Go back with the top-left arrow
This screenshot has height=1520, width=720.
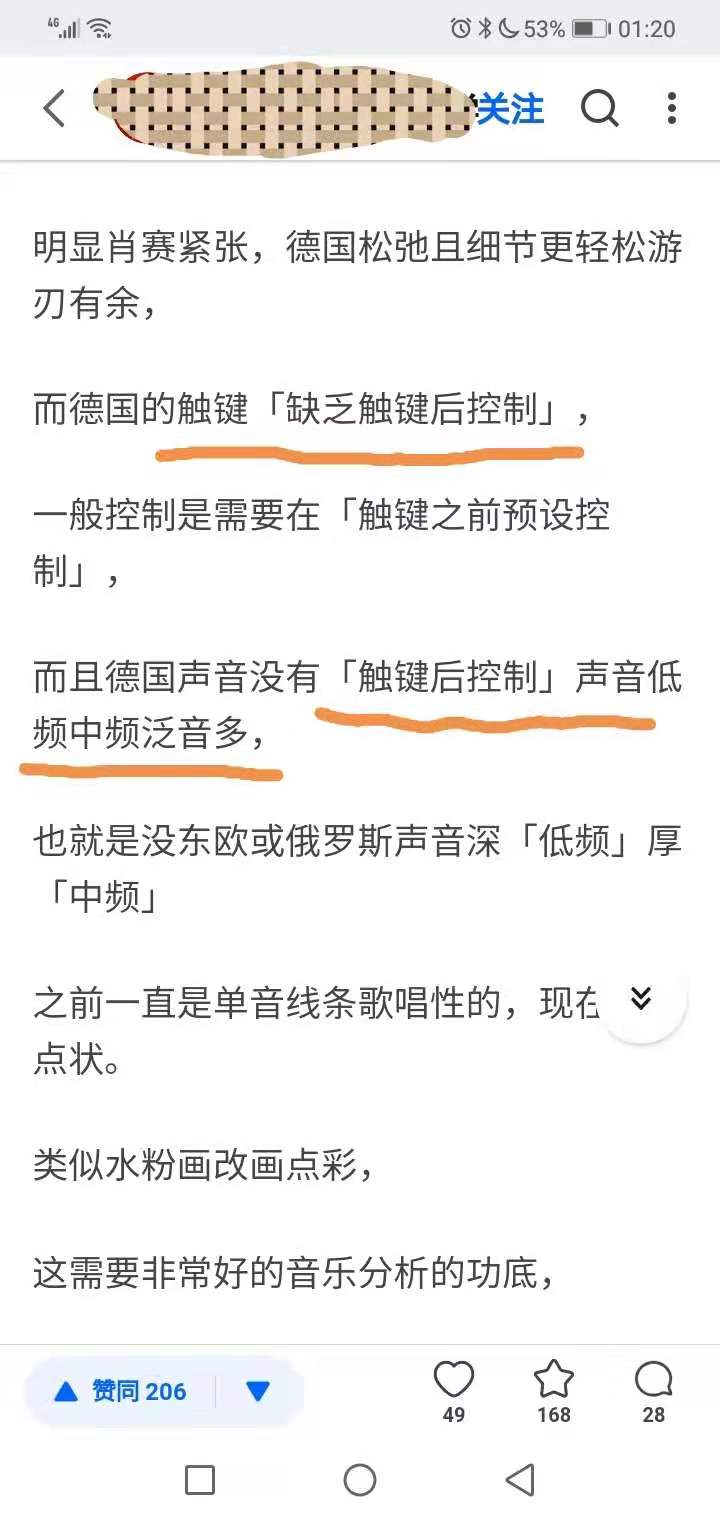point(54,108)
